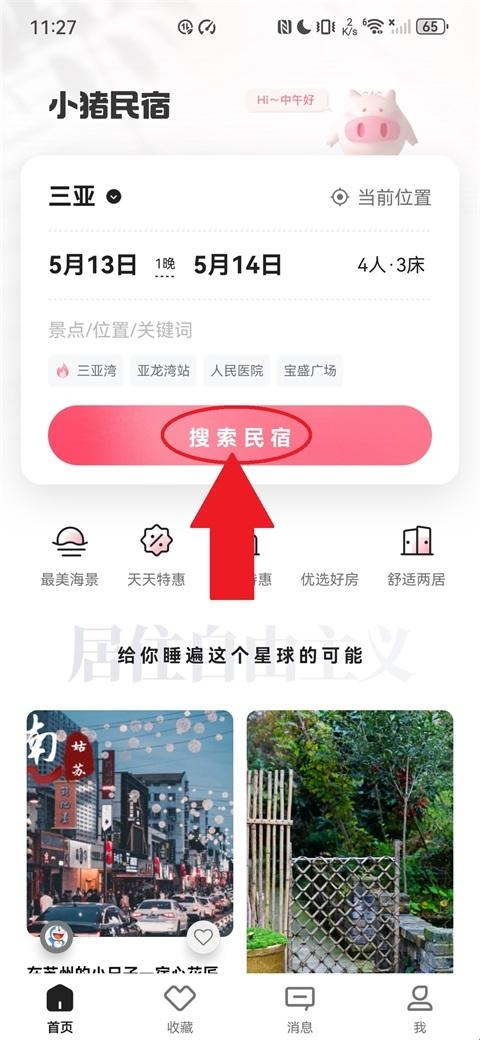Use 当前位置 to locate me
This screenshot has height=1040, width=480.
pos(381,197)
